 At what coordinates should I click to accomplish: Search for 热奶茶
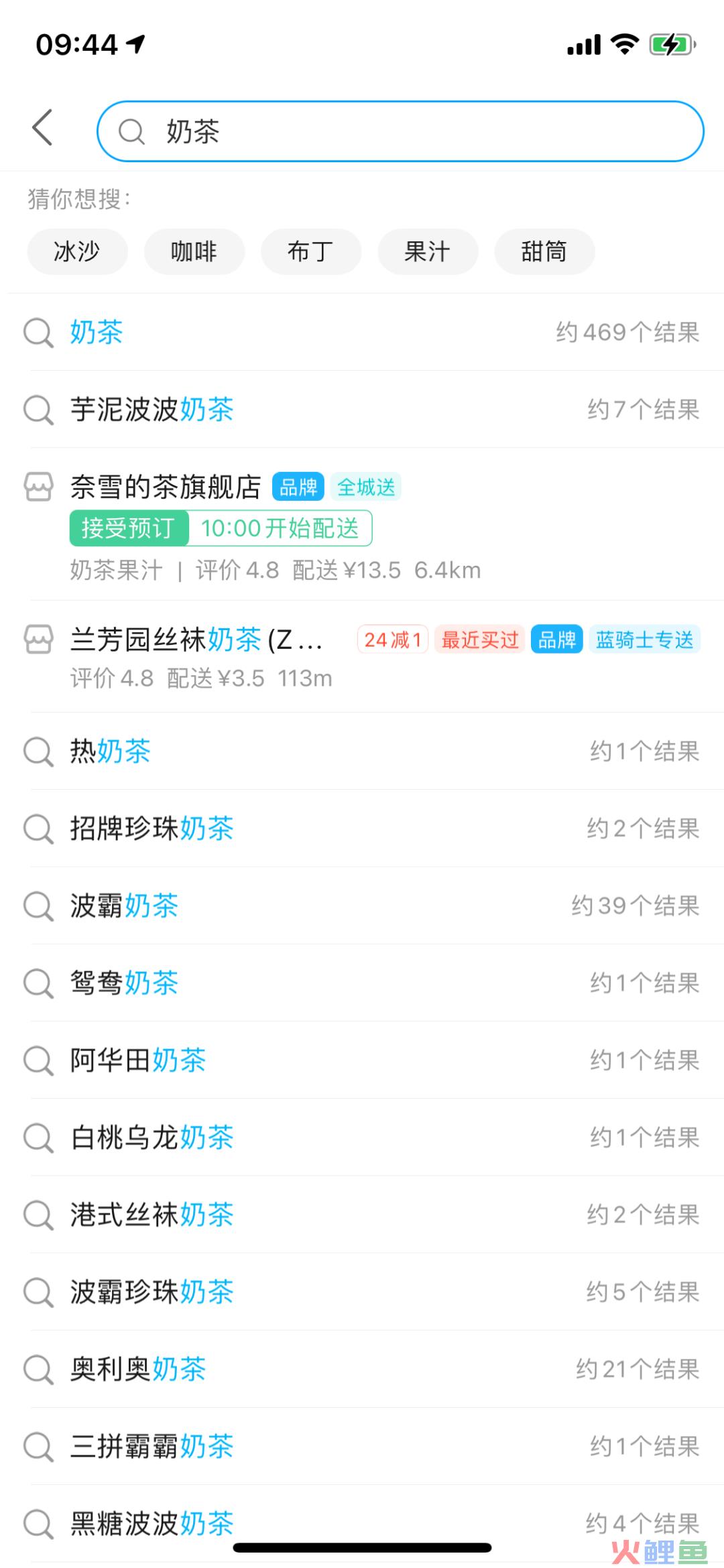[x=362, y=751]
